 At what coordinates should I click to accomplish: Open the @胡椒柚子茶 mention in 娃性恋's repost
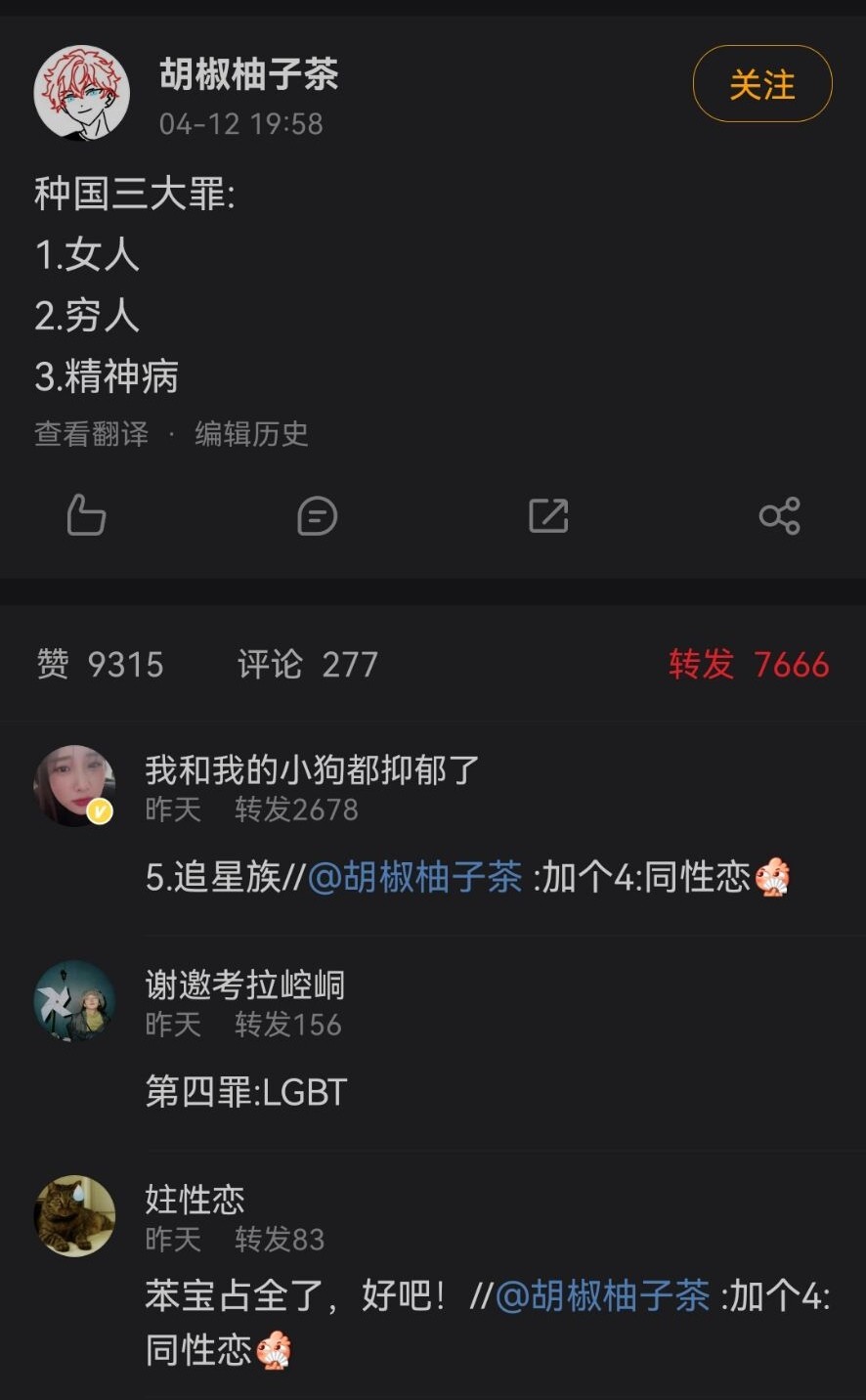tap(602, 1297)
